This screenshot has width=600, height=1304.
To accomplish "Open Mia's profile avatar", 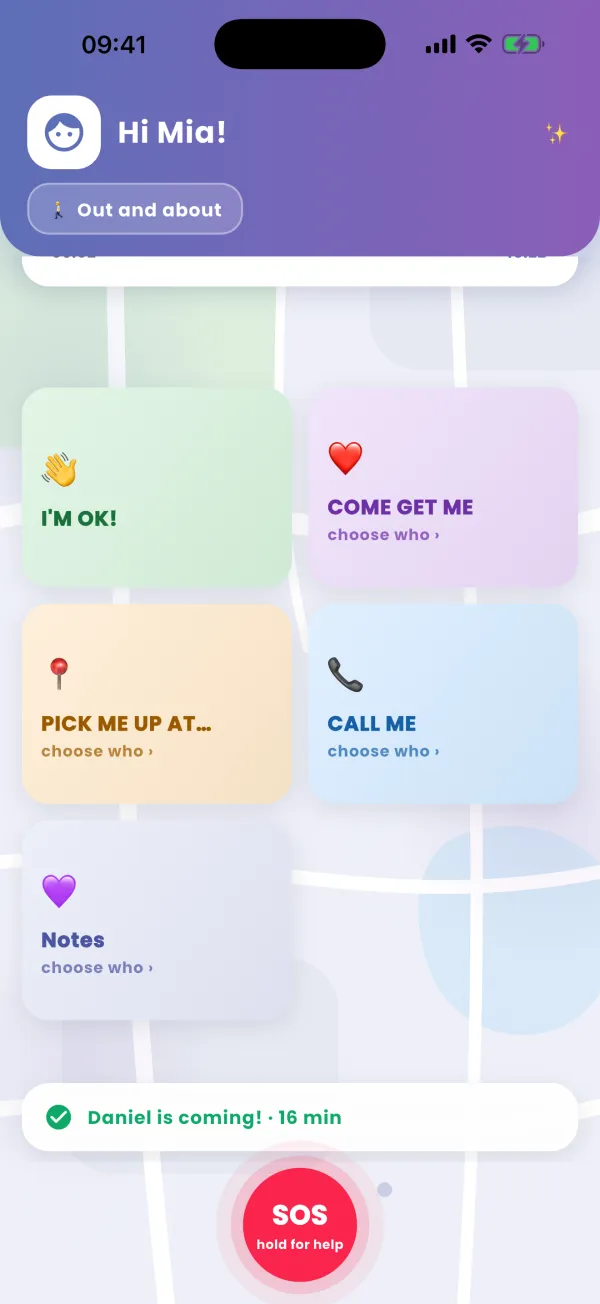I will [64, 132].
